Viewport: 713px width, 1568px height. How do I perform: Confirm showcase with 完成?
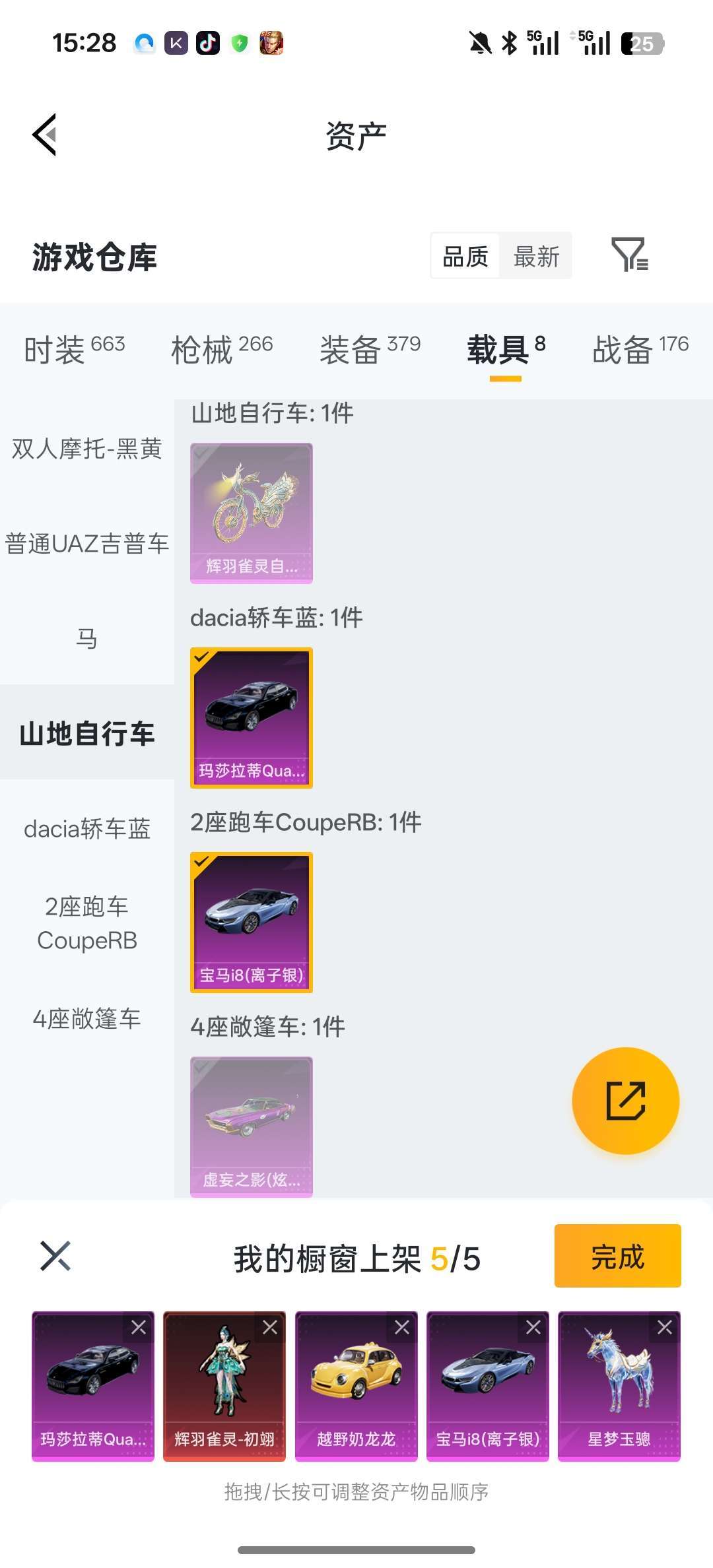[x=617, y=1256]
